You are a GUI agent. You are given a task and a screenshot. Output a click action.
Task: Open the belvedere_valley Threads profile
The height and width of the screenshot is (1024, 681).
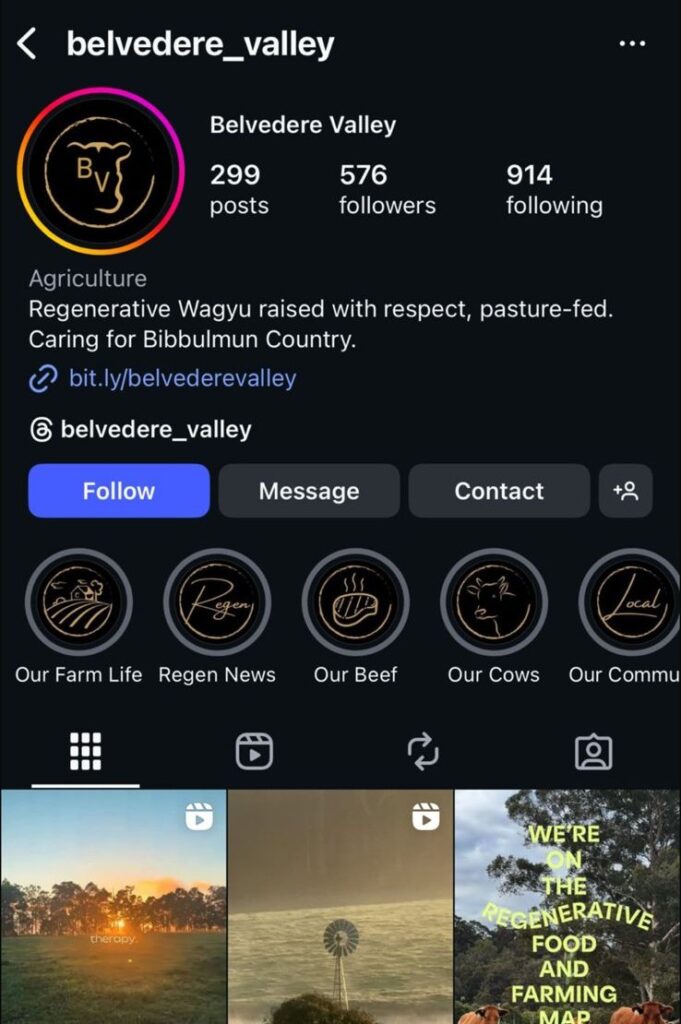[155, 430]
